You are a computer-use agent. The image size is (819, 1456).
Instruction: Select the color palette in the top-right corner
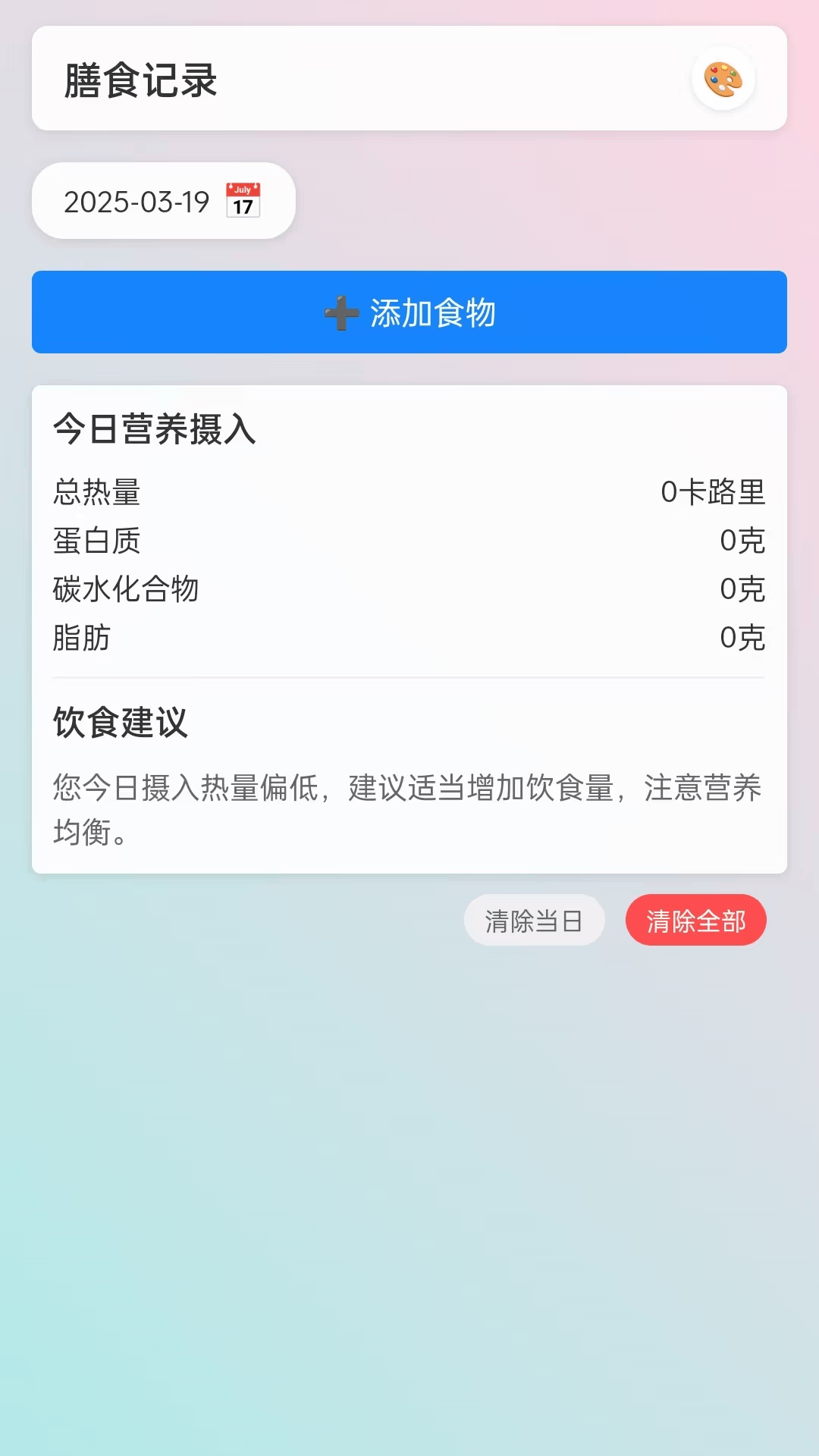point(722,79)
